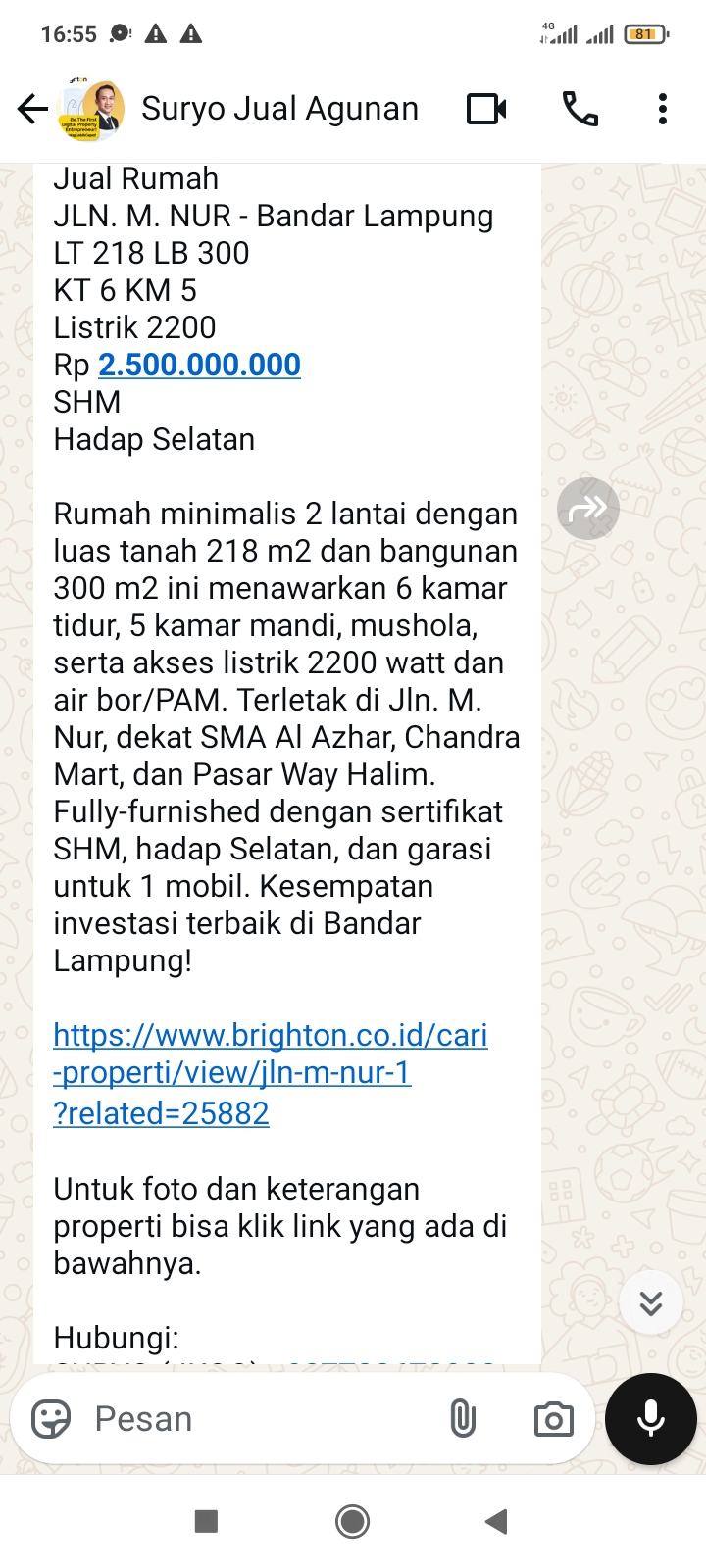The image size is (706, 1568).
Task: Forward this property message
Action: coord(587,509)
